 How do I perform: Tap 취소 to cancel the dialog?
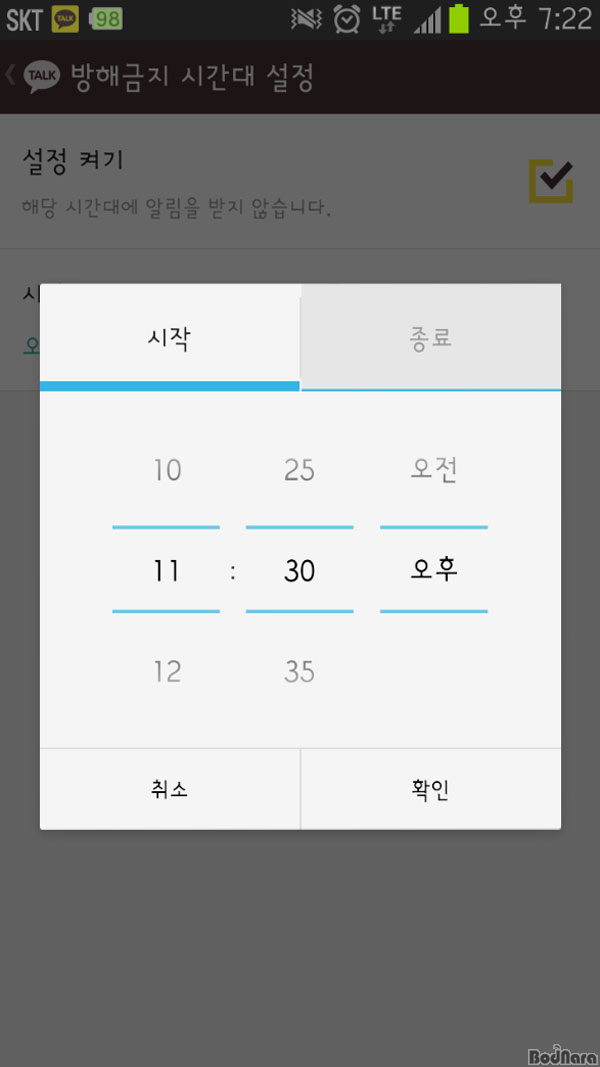pos(169,789)
